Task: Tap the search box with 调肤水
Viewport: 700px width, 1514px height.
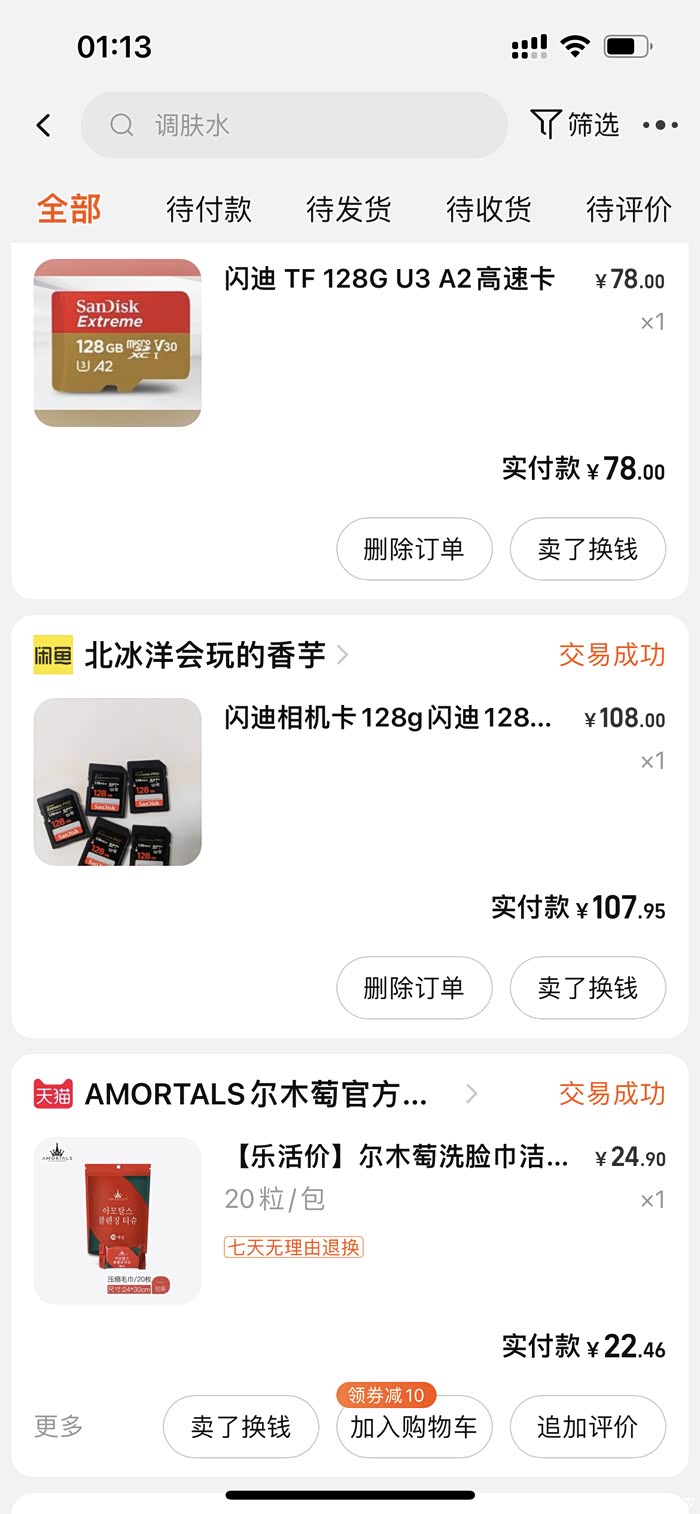Action: (293, 125)
